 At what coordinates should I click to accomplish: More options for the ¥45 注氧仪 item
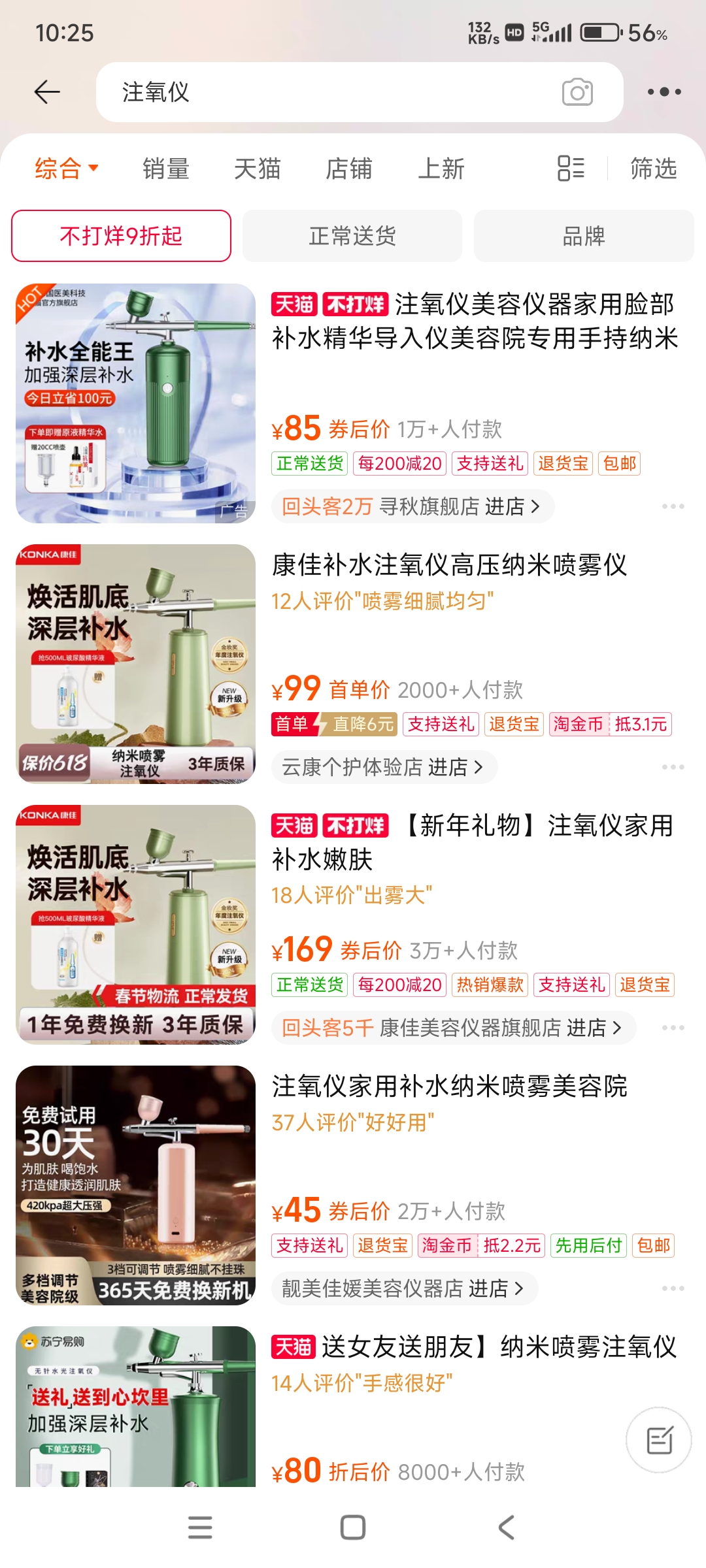pos(673,1288)
